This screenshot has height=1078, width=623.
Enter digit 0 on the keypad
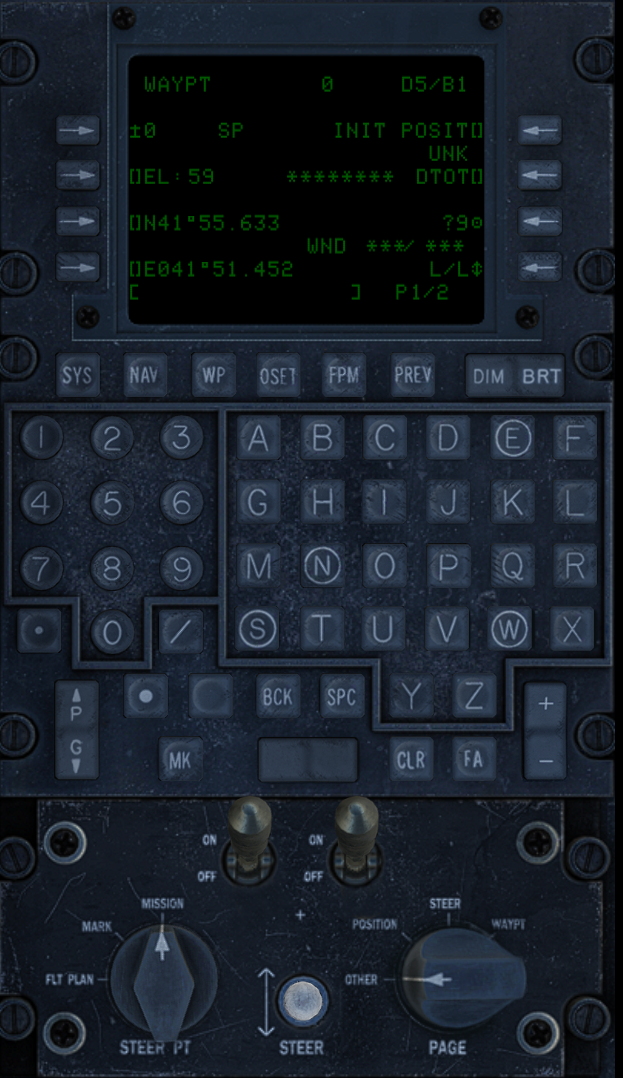(112, 633)
